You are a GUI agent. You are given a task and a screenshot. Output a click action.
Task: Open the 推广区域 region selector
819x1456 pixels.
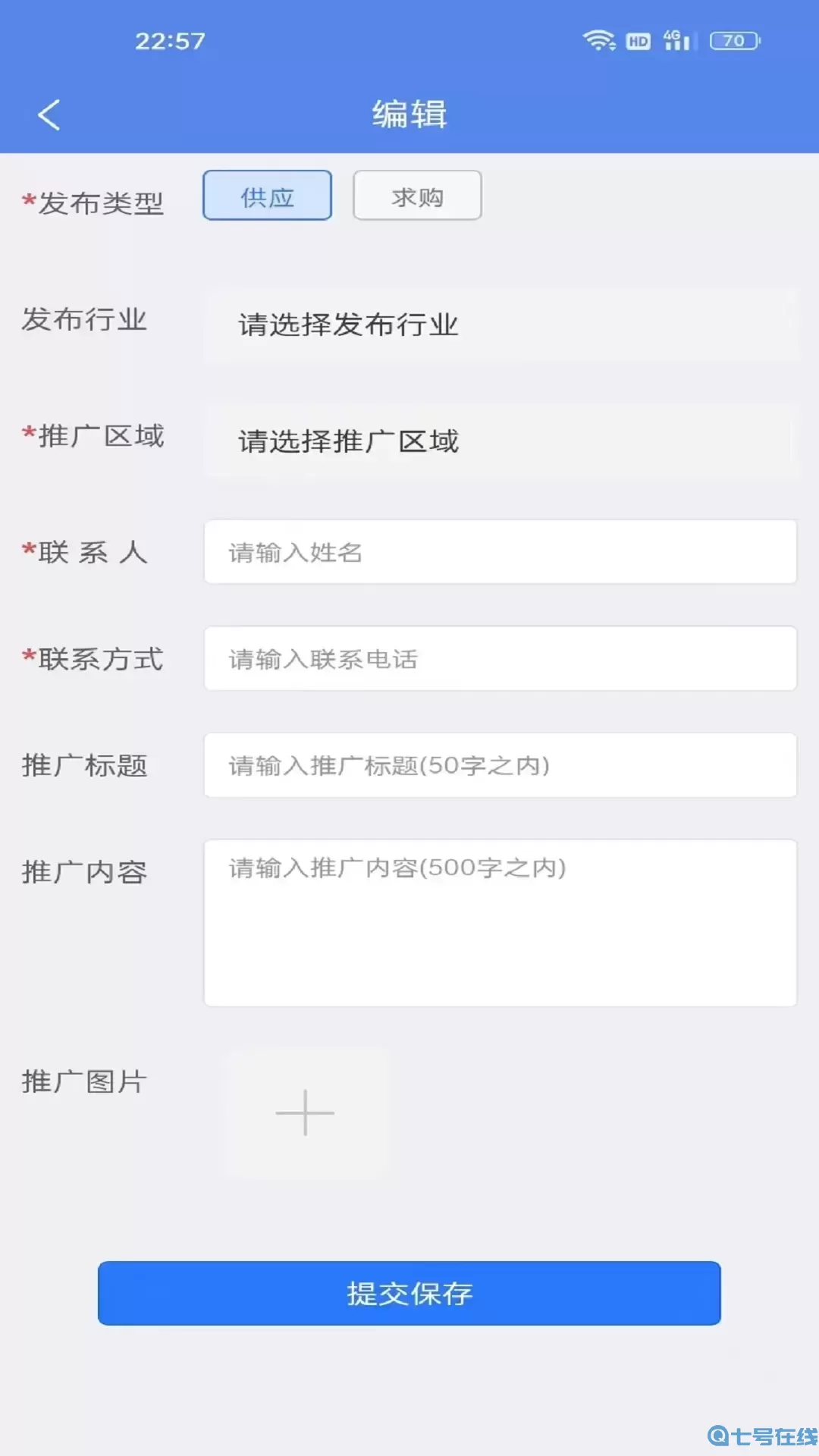click(x=500, y=440)
